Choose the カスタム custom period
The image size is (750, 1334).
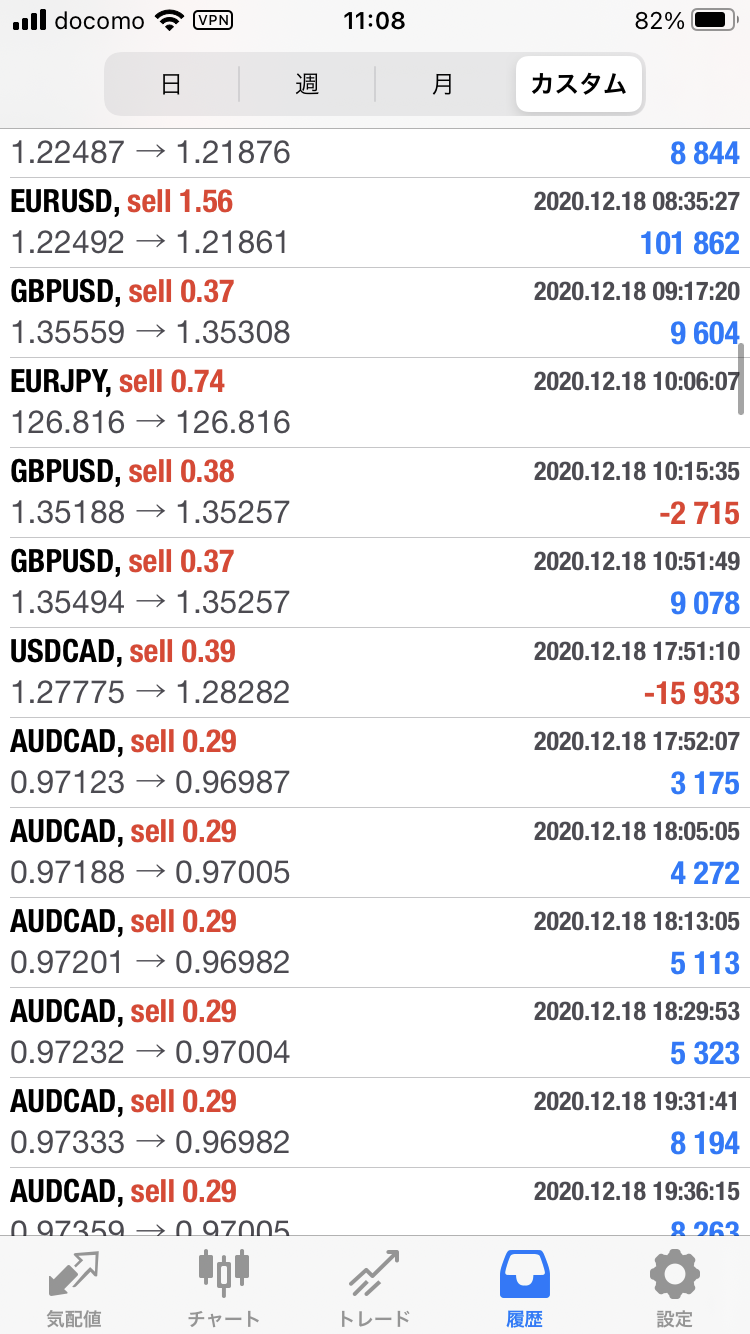579,84
